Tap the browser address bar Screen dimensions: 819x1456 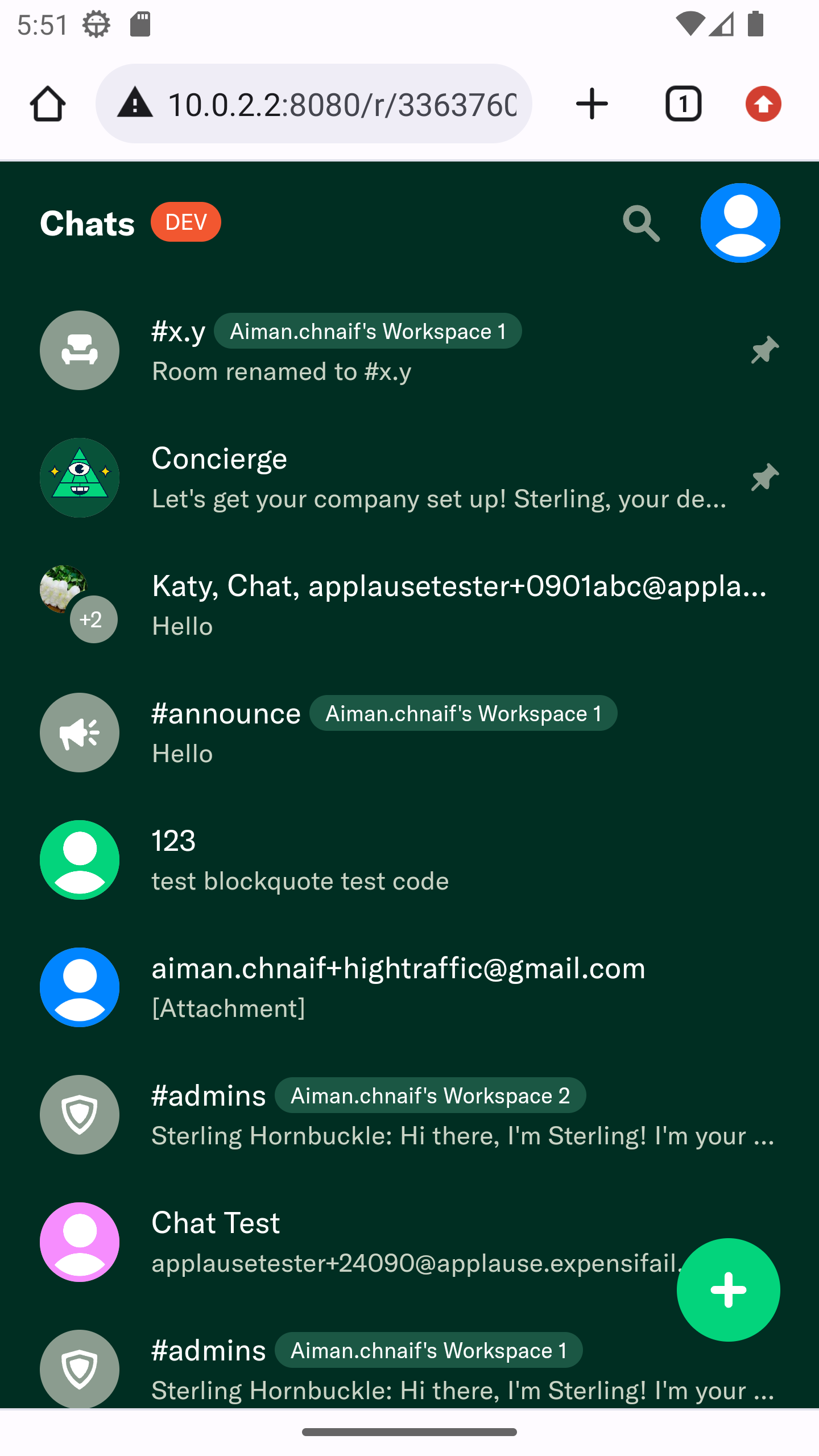pyautogui.click(x=341, y=104)
